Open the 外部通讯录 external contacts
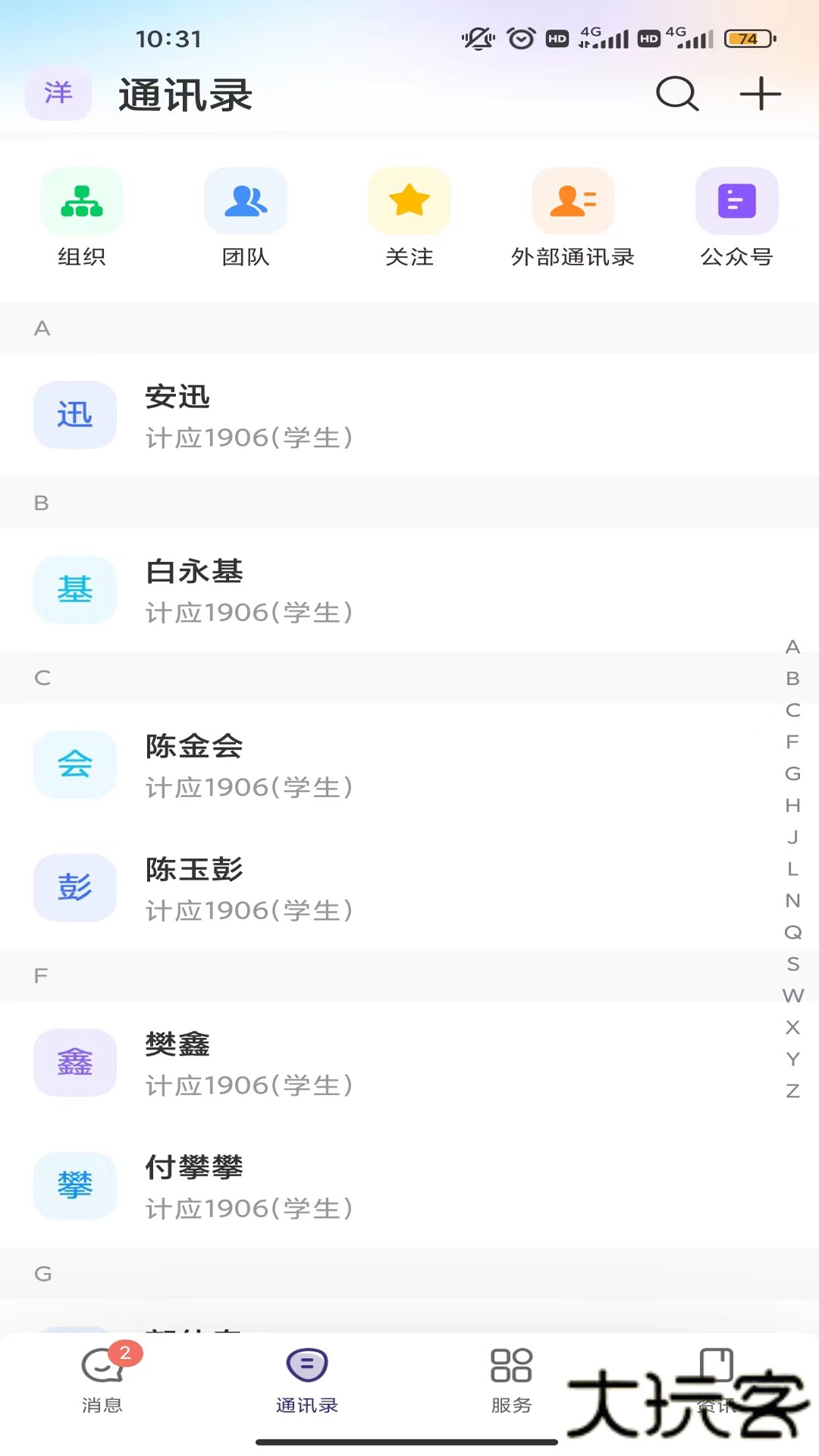The height and width of the screenshot is (1456, 819). (573, 216)
